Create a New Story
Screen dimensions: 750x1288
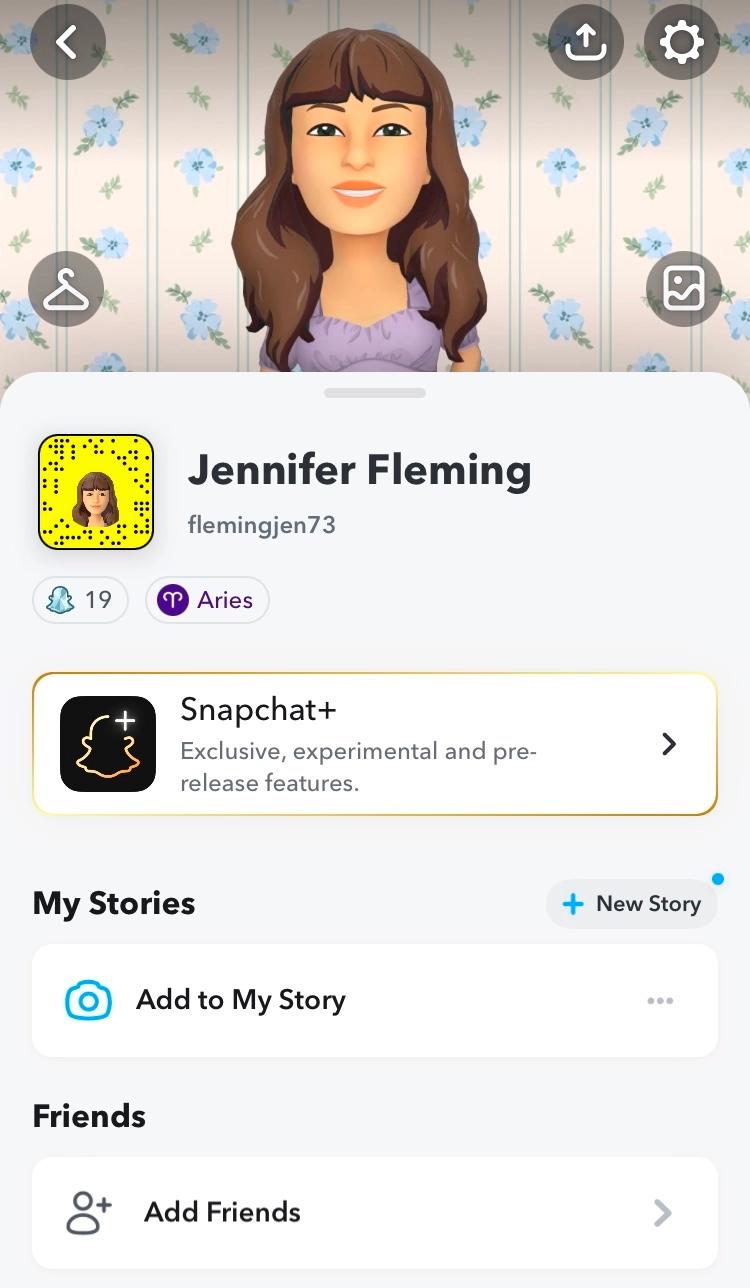click(x=632, y=904)
